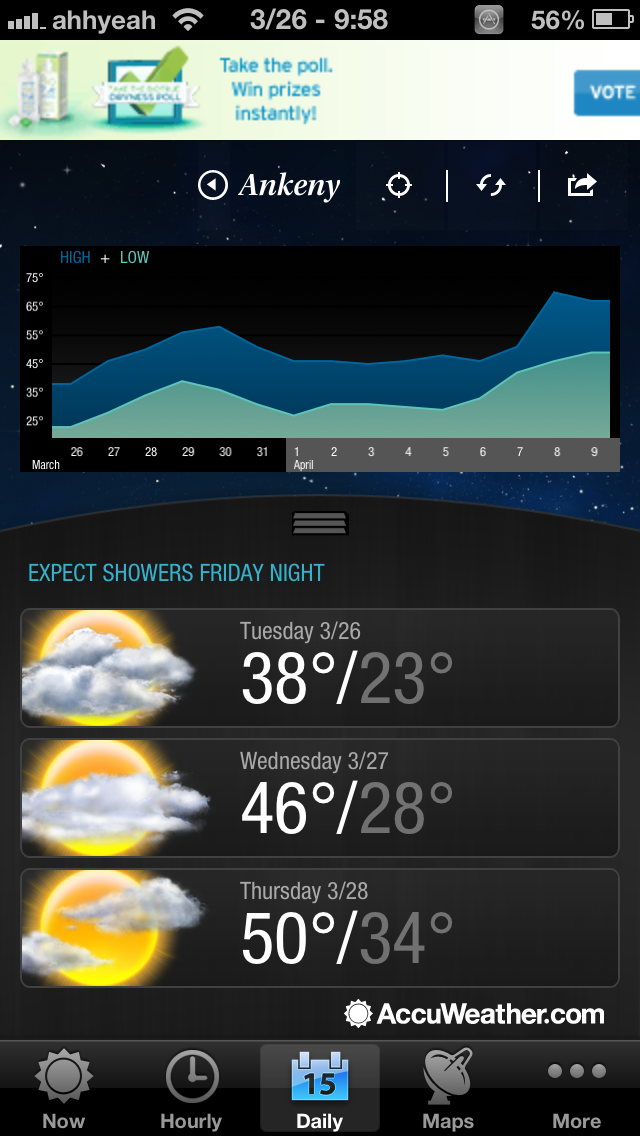Viewport: 640px width, 1136px height.
Task: Tap the VOTE button in the ad
Action: pyautogui.click(x=606, y=92)
